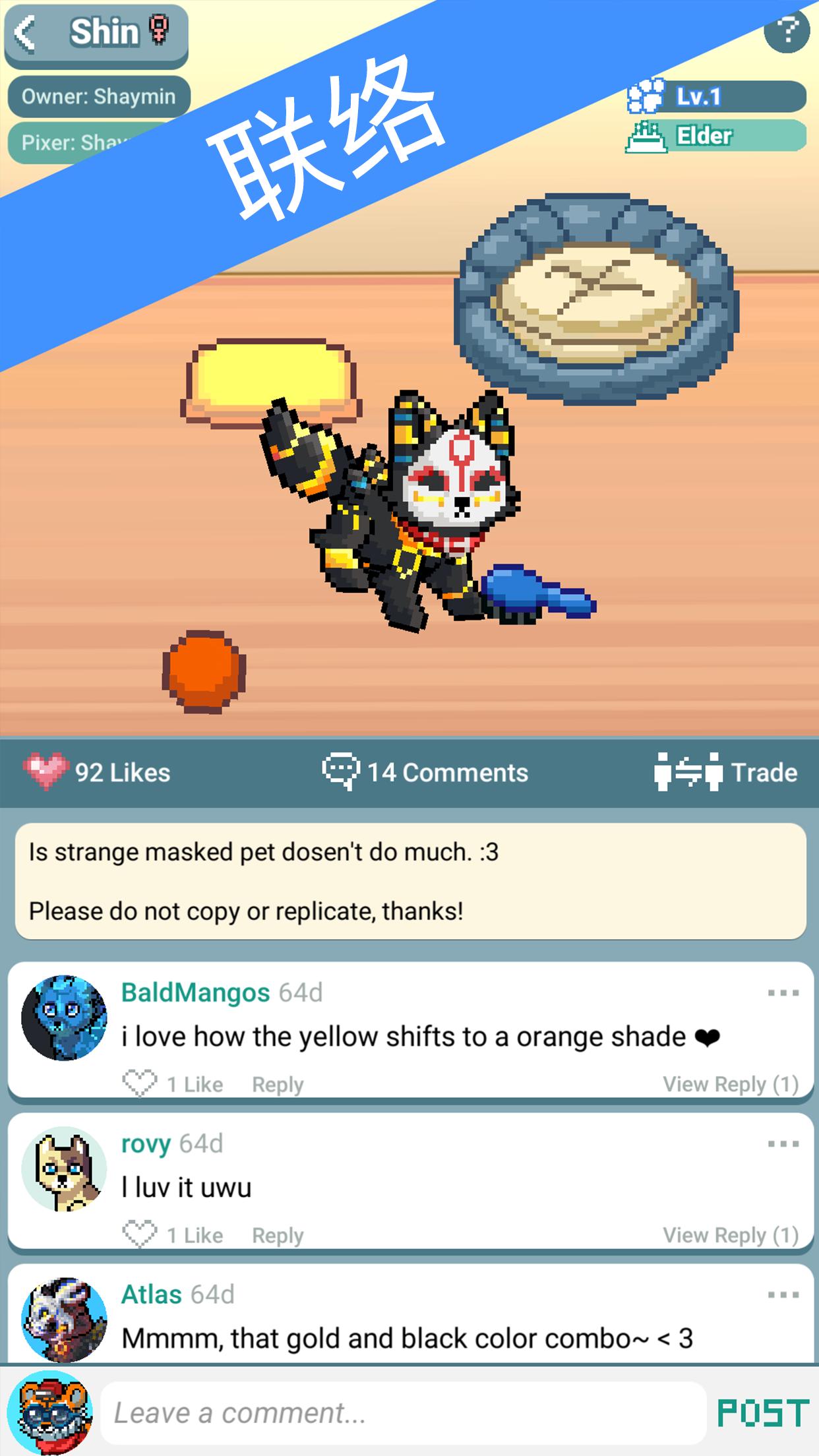Viewport: 819px width, 1456px height.
Task: Tap the Leave a comment field
Action: [404, 1412]
